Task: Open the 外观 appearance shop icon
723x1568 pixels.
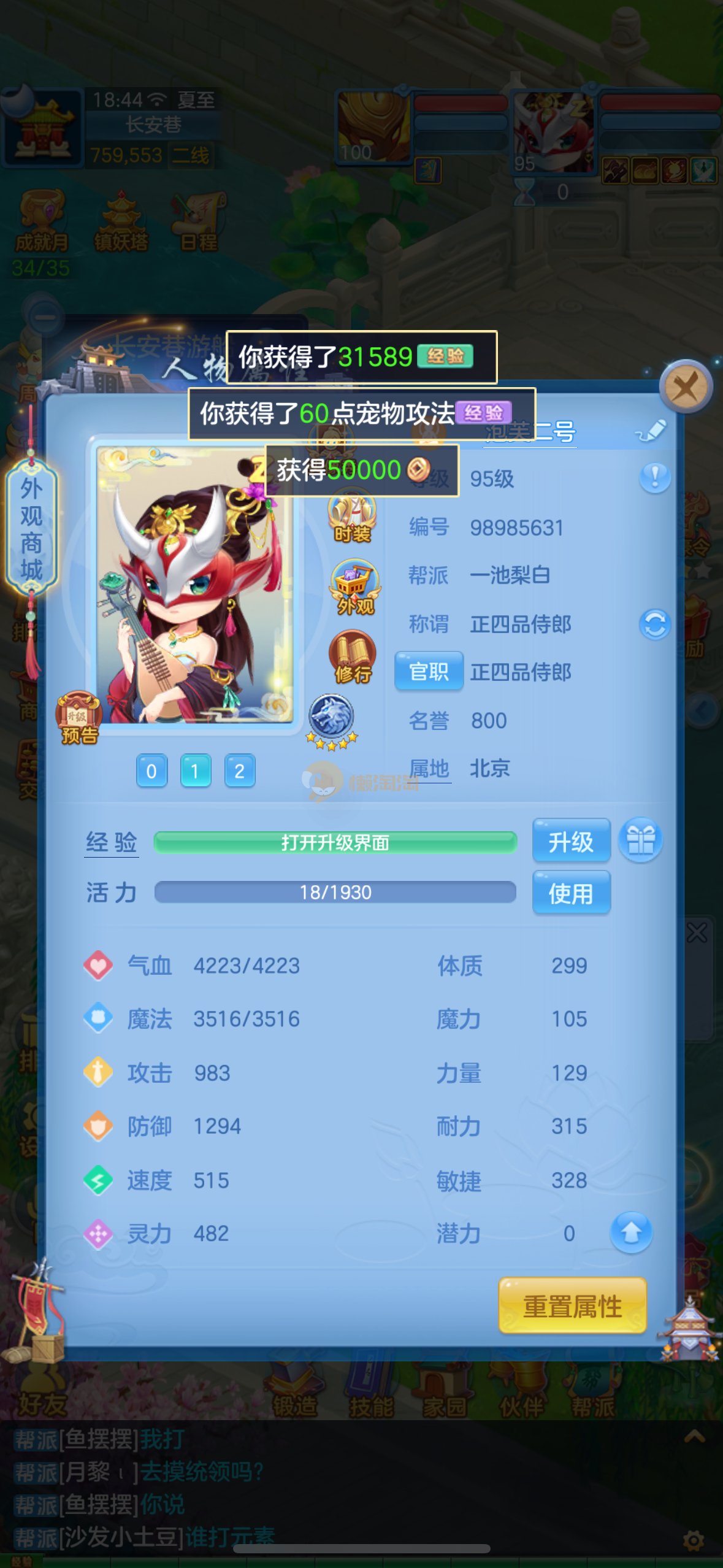Action: tap(354, 587)
